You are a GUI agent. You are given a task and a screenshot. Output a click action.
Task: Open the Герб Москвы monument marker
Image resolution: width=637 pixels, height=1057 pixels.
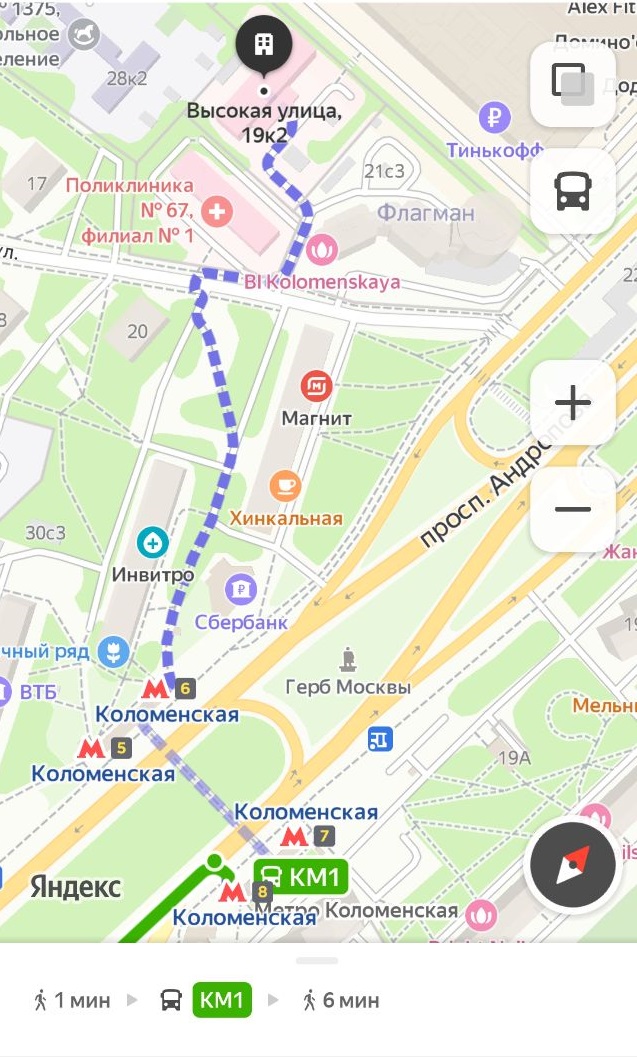348,659
